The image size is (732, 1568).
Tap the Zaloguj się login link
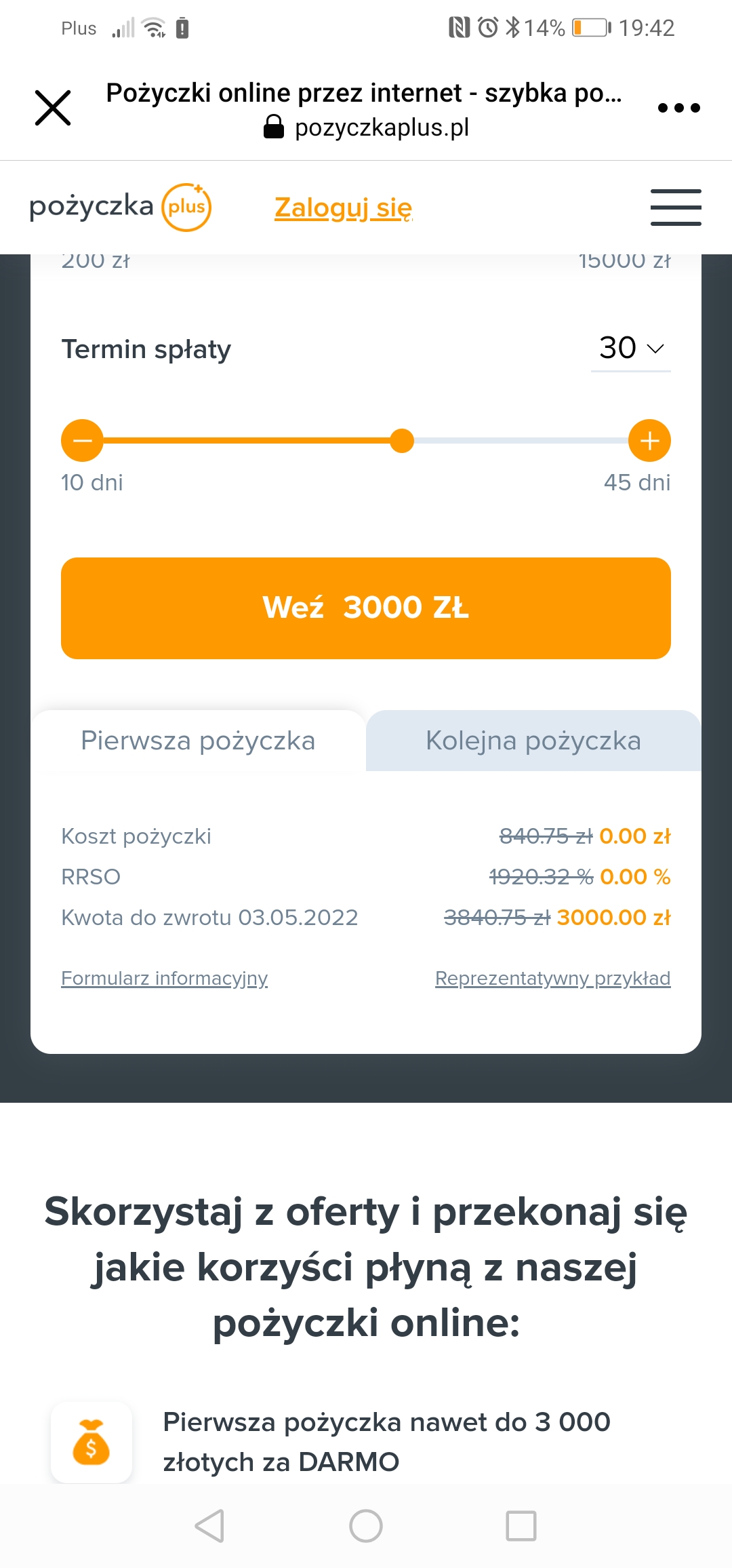[343, 208]
